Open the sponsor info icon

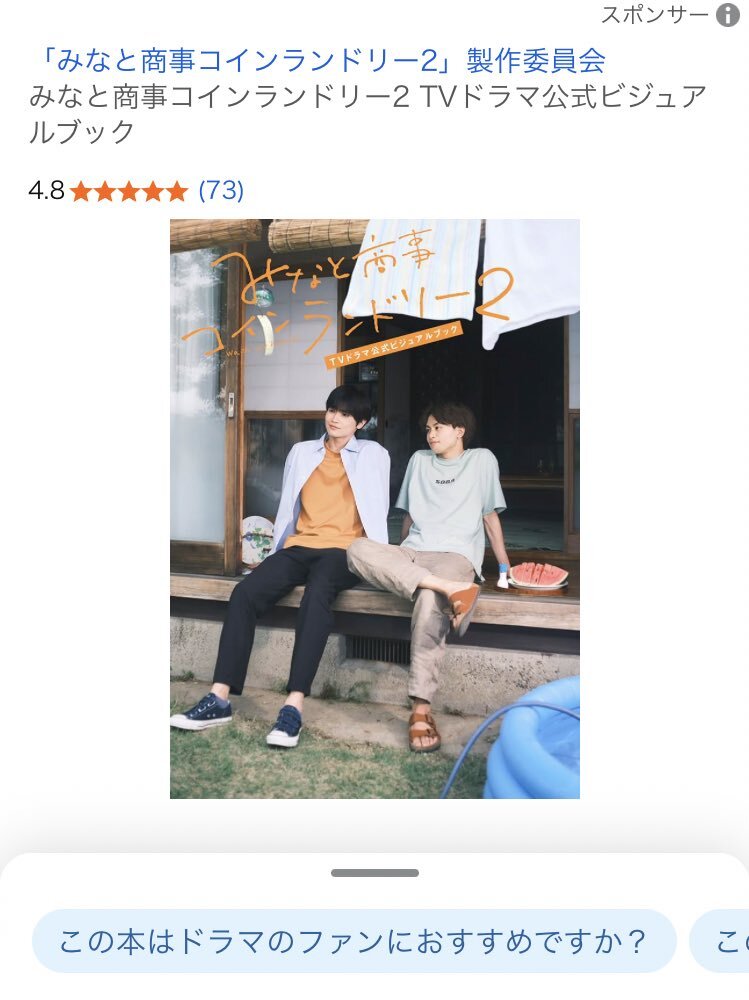click(728, 15)
